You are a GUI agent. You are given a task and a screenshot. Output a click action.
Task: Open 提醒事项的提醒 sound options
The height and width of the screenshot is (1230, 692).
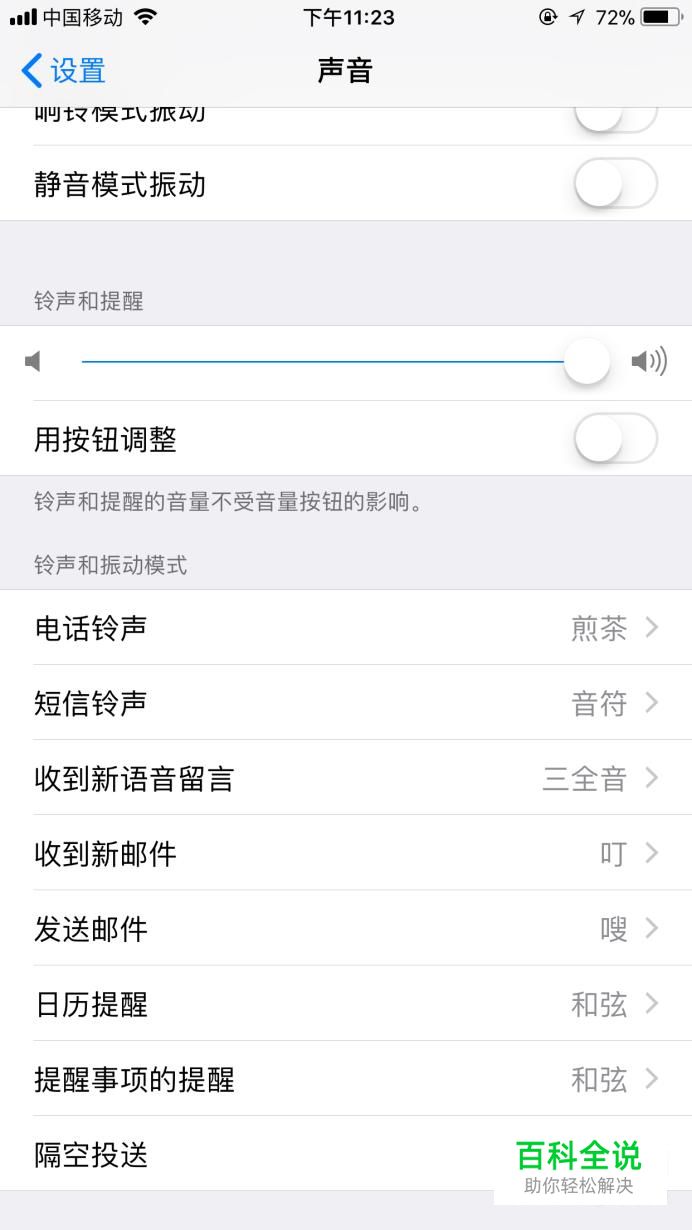346,1079
